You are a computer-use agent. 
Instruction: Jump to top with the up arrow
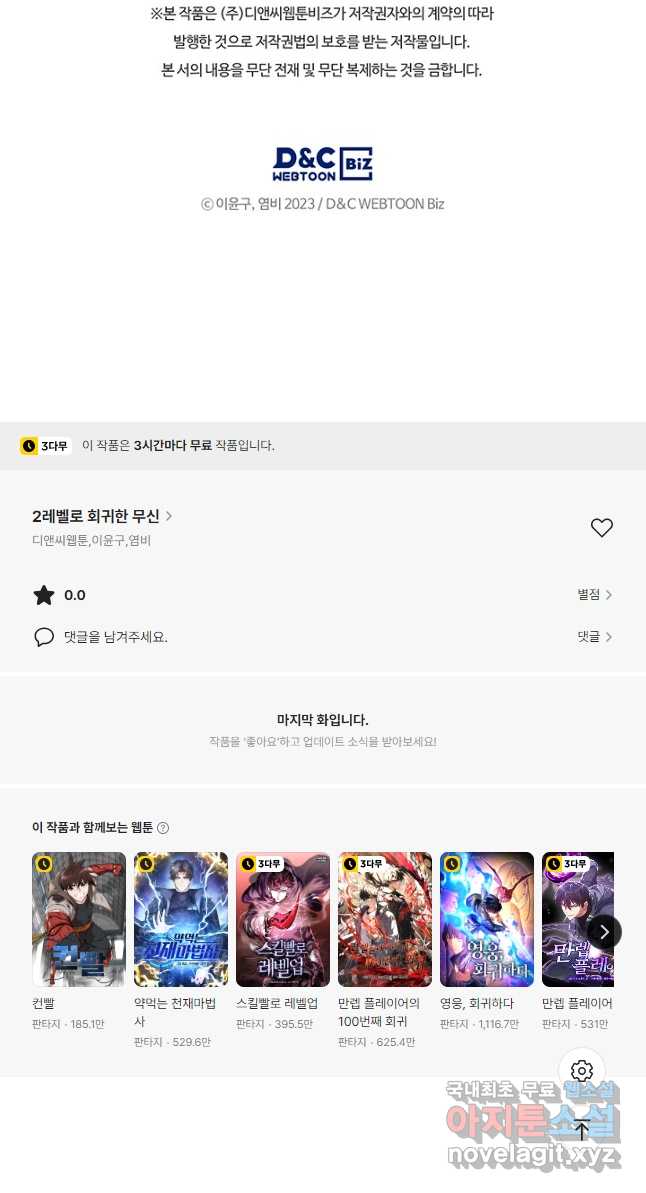582,1130
